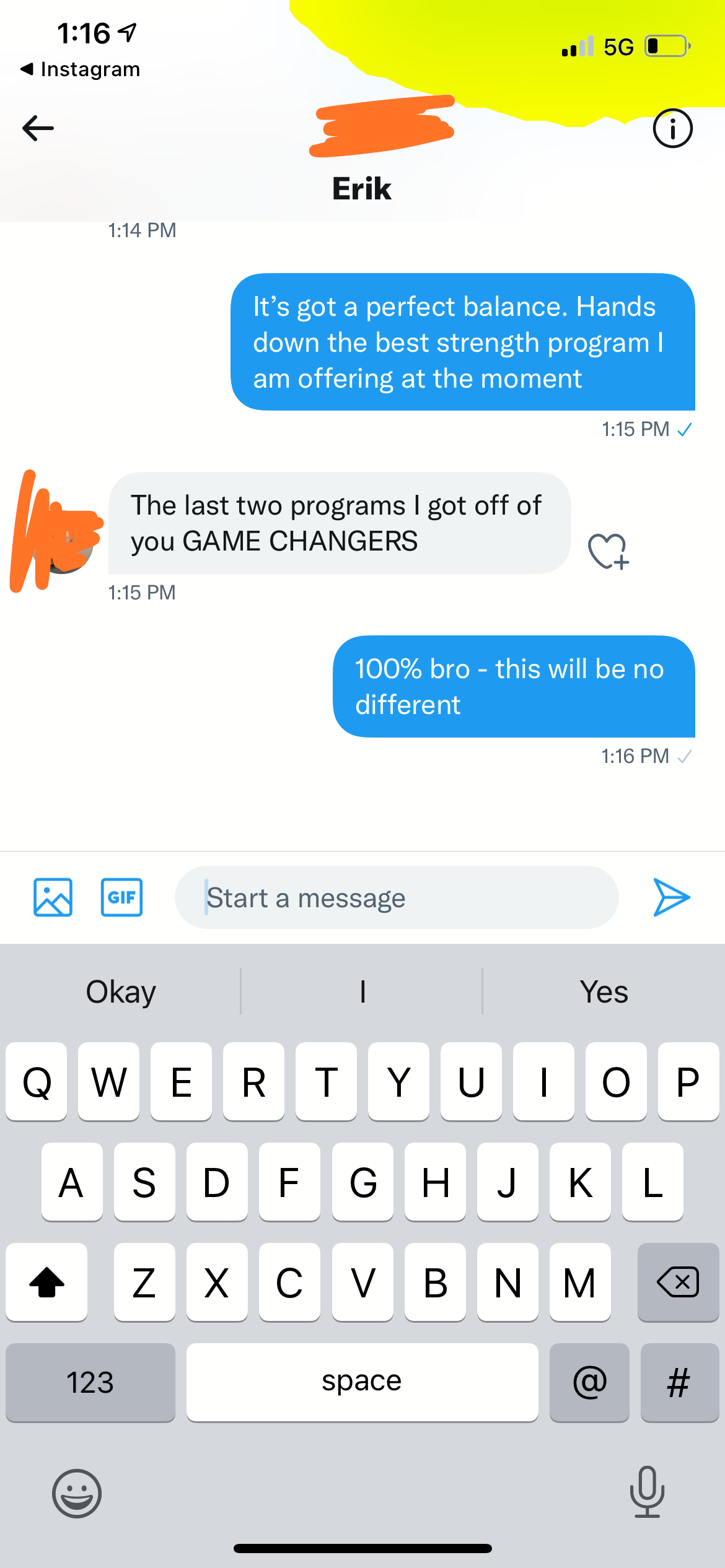Send the message with the arrow icon
The image size is (725, 1568).
671,897
